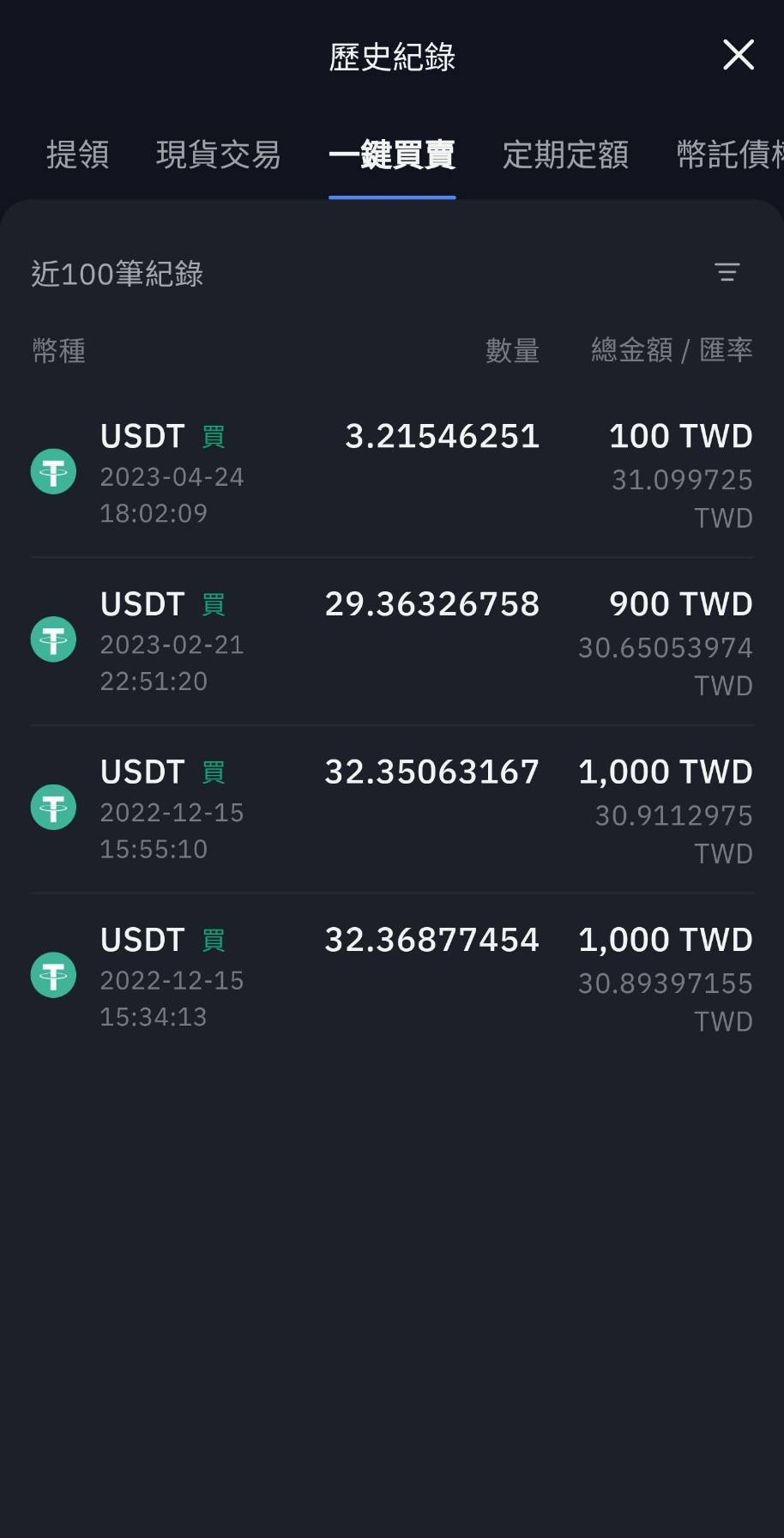View the 900 TWD USDT purchase record
Viewport: 784px width, 1538px height.
pos(392,642)
